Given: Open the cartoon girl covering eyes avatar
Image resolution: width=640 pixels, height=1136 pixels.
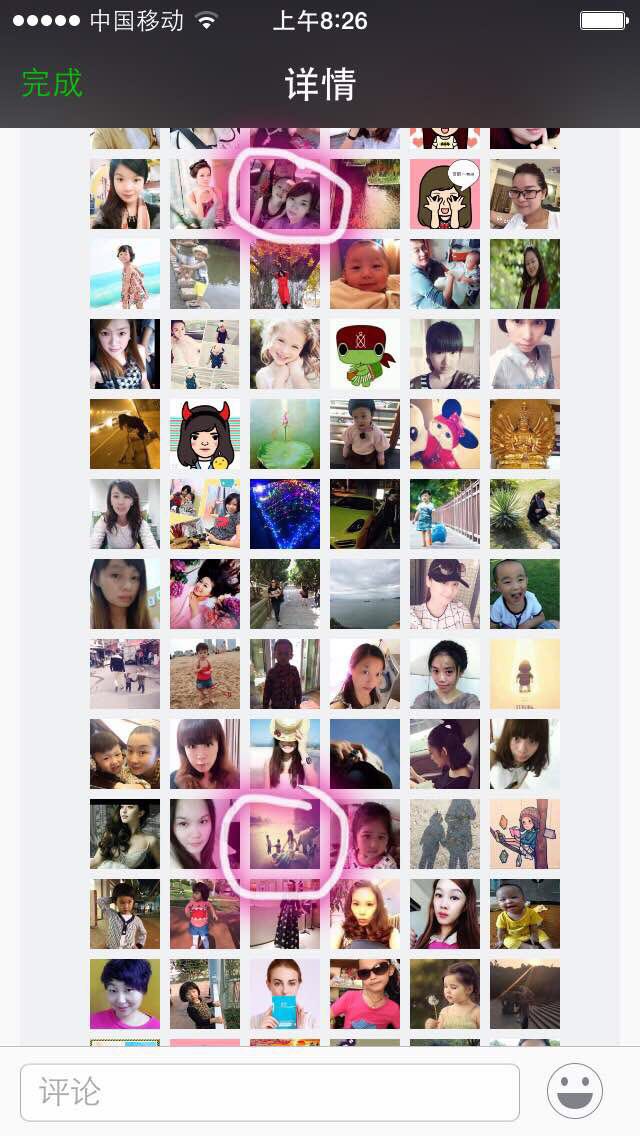Looking at the screenshot, I should pyautogui.click(x=445, y=194).
